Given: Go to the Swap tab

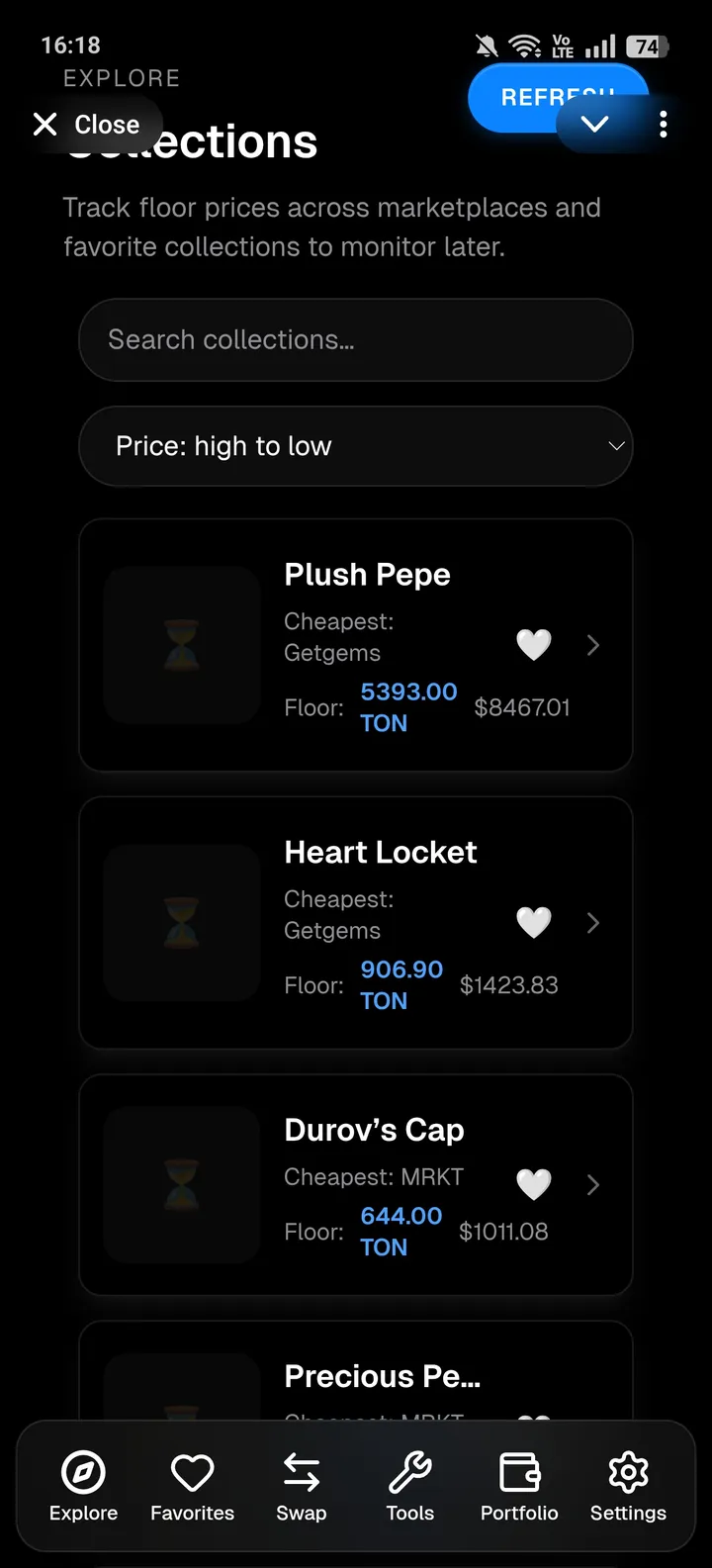Looking at the screenshot, I should pyautogui.click(x=302, y=1486).
